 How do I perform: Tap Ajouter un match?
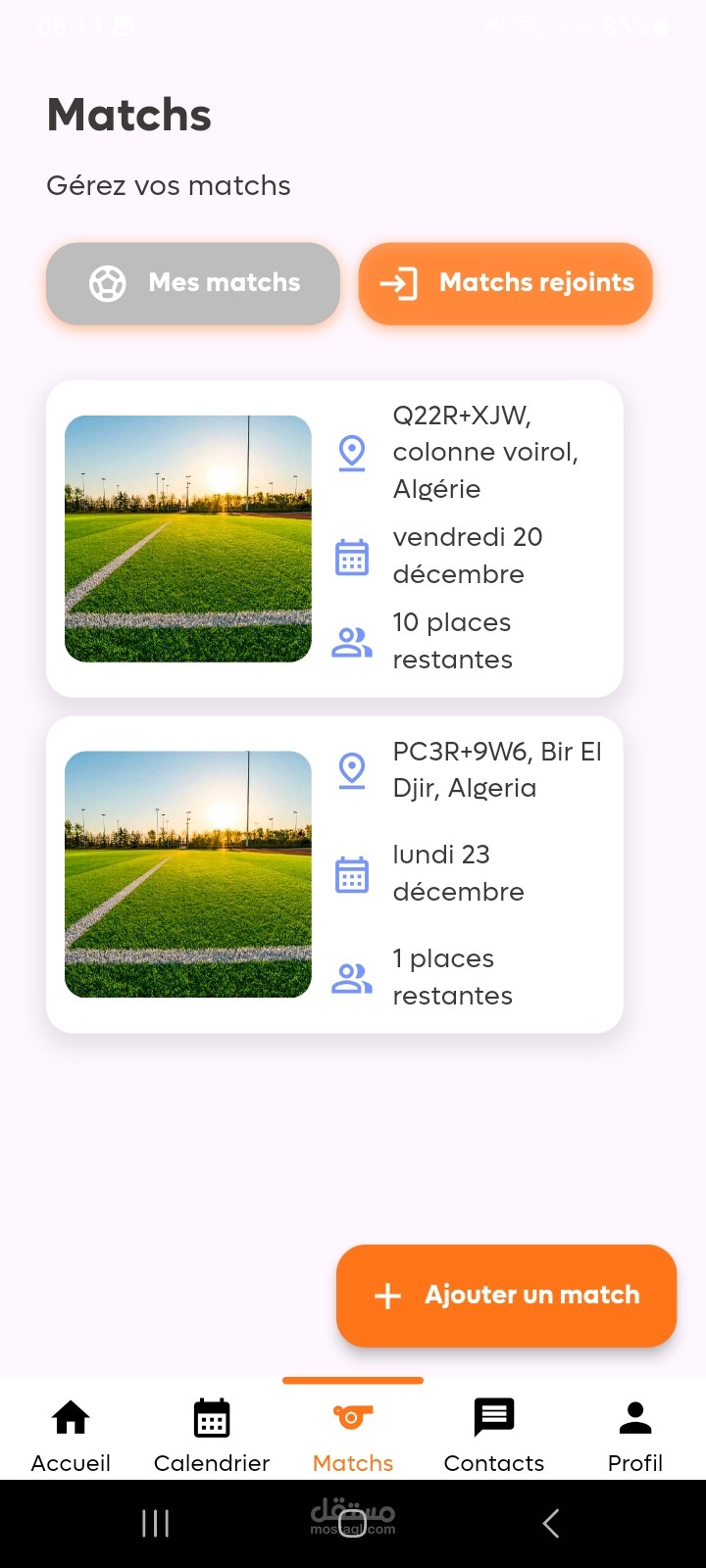tap(506, 1296)
